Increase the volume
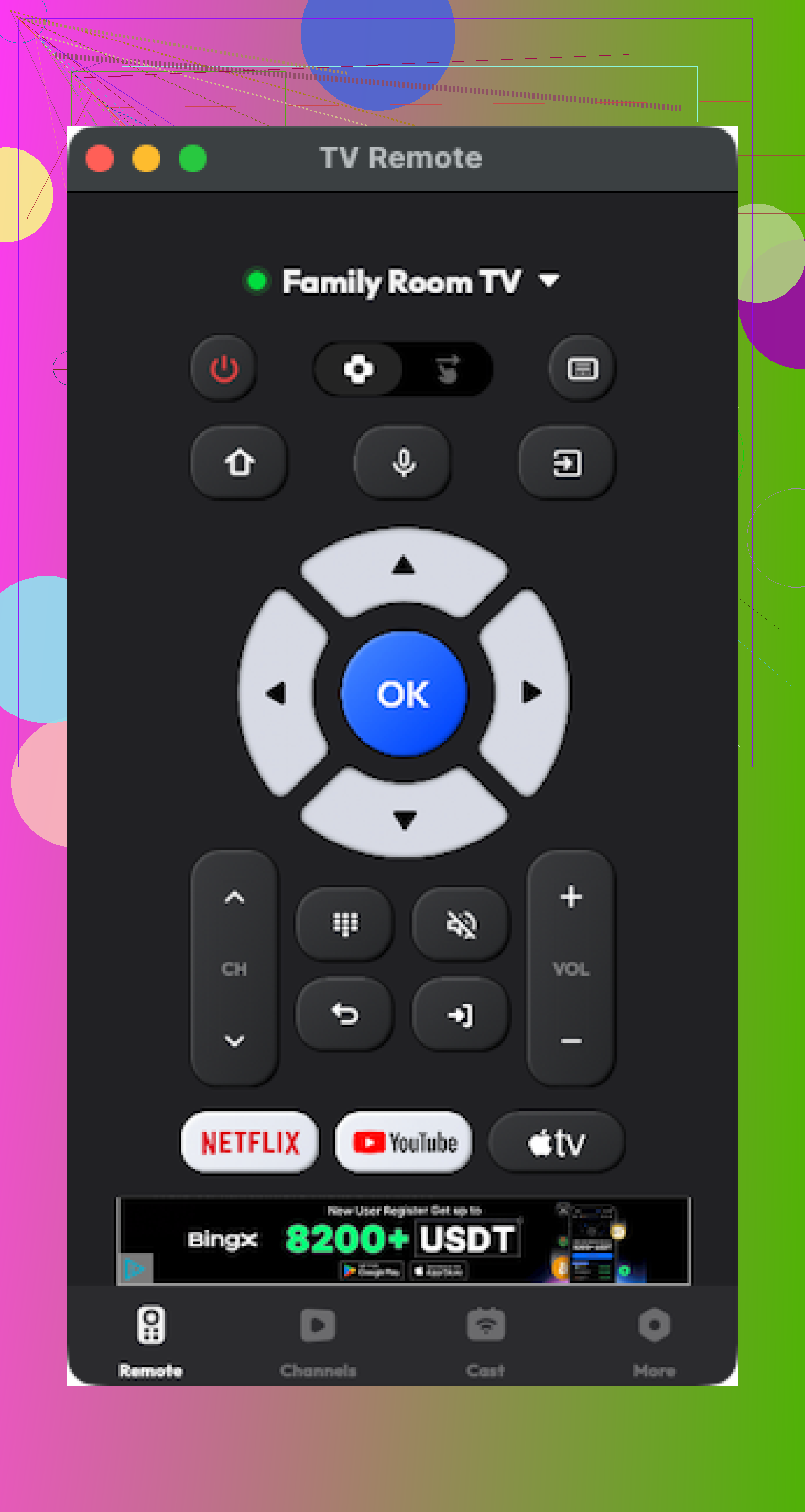This screenshot has width=805, height=1512. [571, 897]
